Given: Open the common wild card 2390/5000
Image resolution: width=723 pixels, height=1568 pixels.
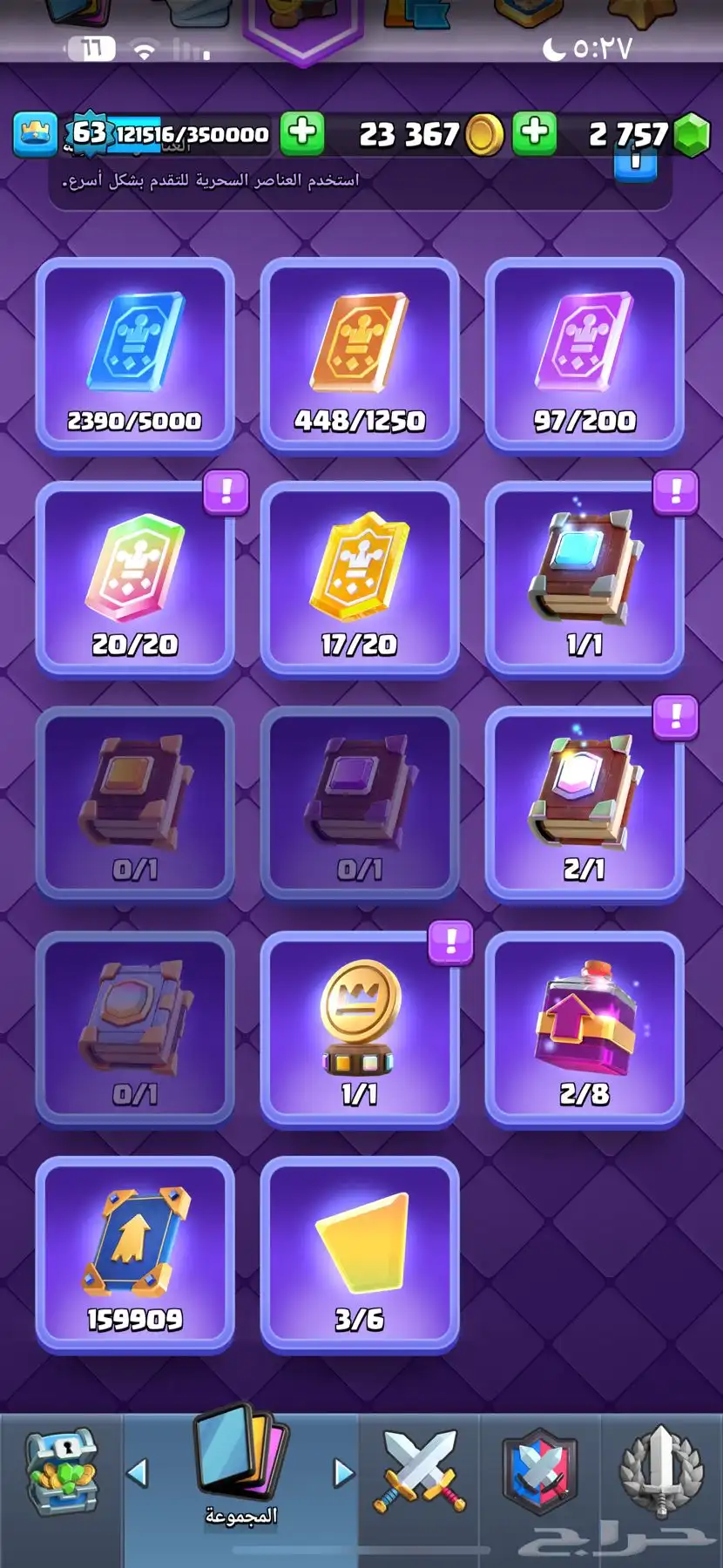Looking at the screenshot, I should pyautogui.click(x=135, y=355).
